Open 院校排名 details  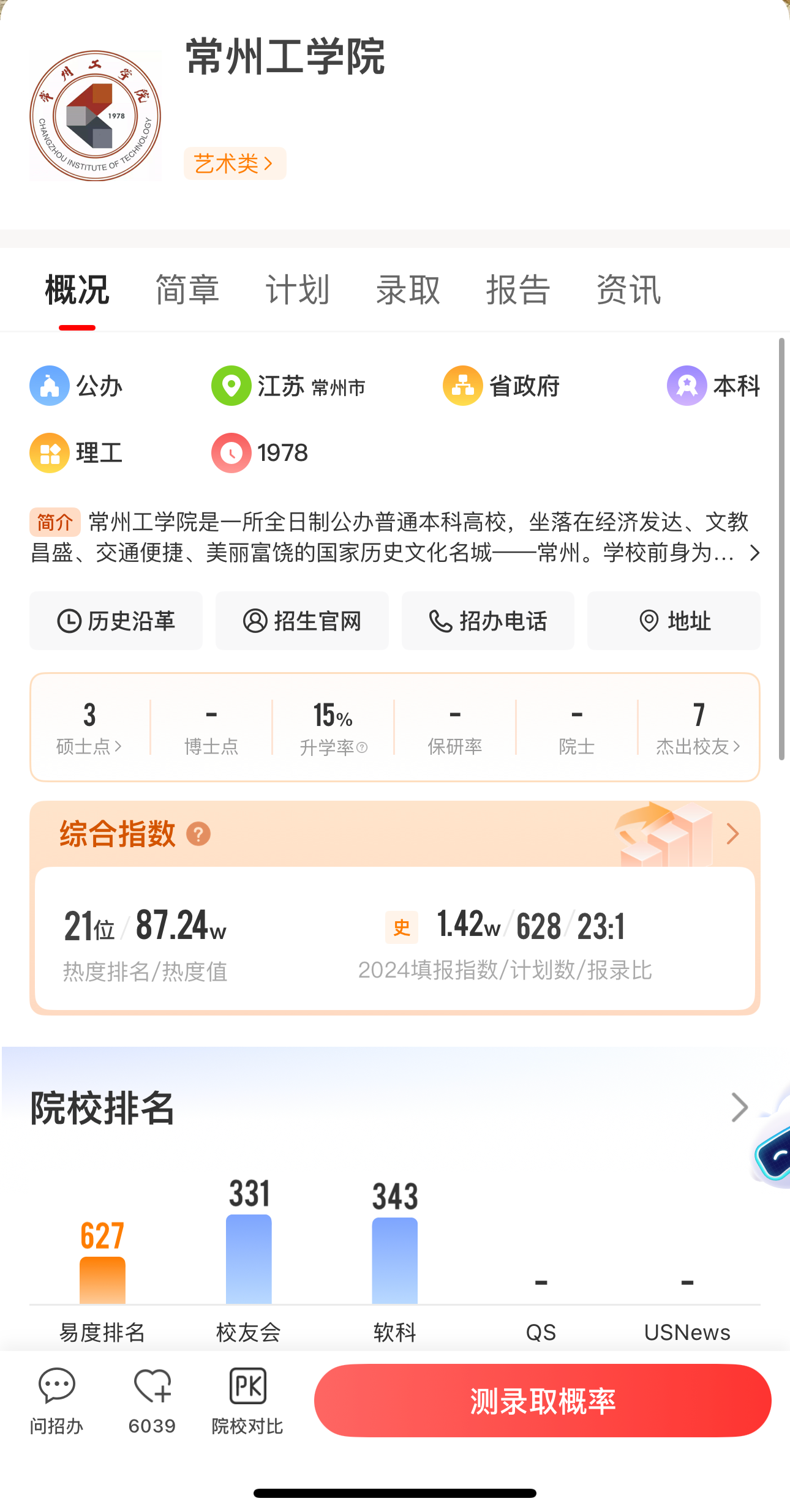[740, 1107]
